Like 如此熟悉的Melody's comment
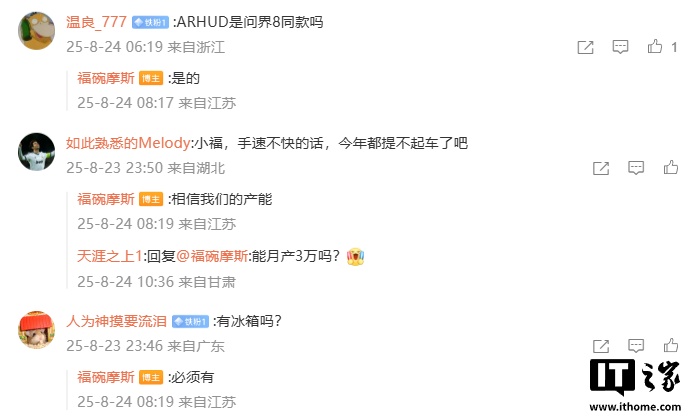This screenshot has width=692, height=420. [670, 168]
